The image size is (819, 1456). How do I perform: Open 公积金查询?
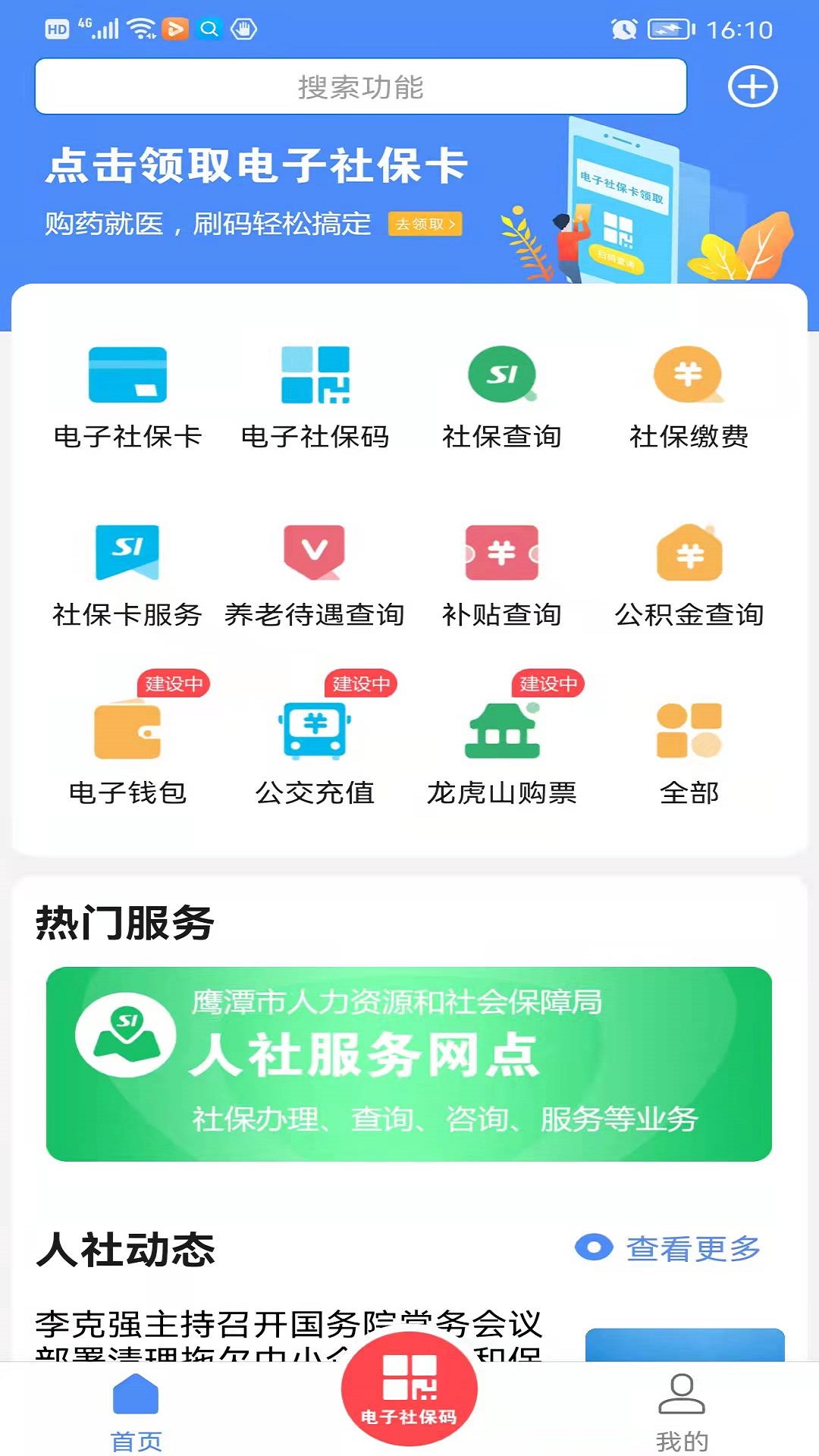point(689,574)
